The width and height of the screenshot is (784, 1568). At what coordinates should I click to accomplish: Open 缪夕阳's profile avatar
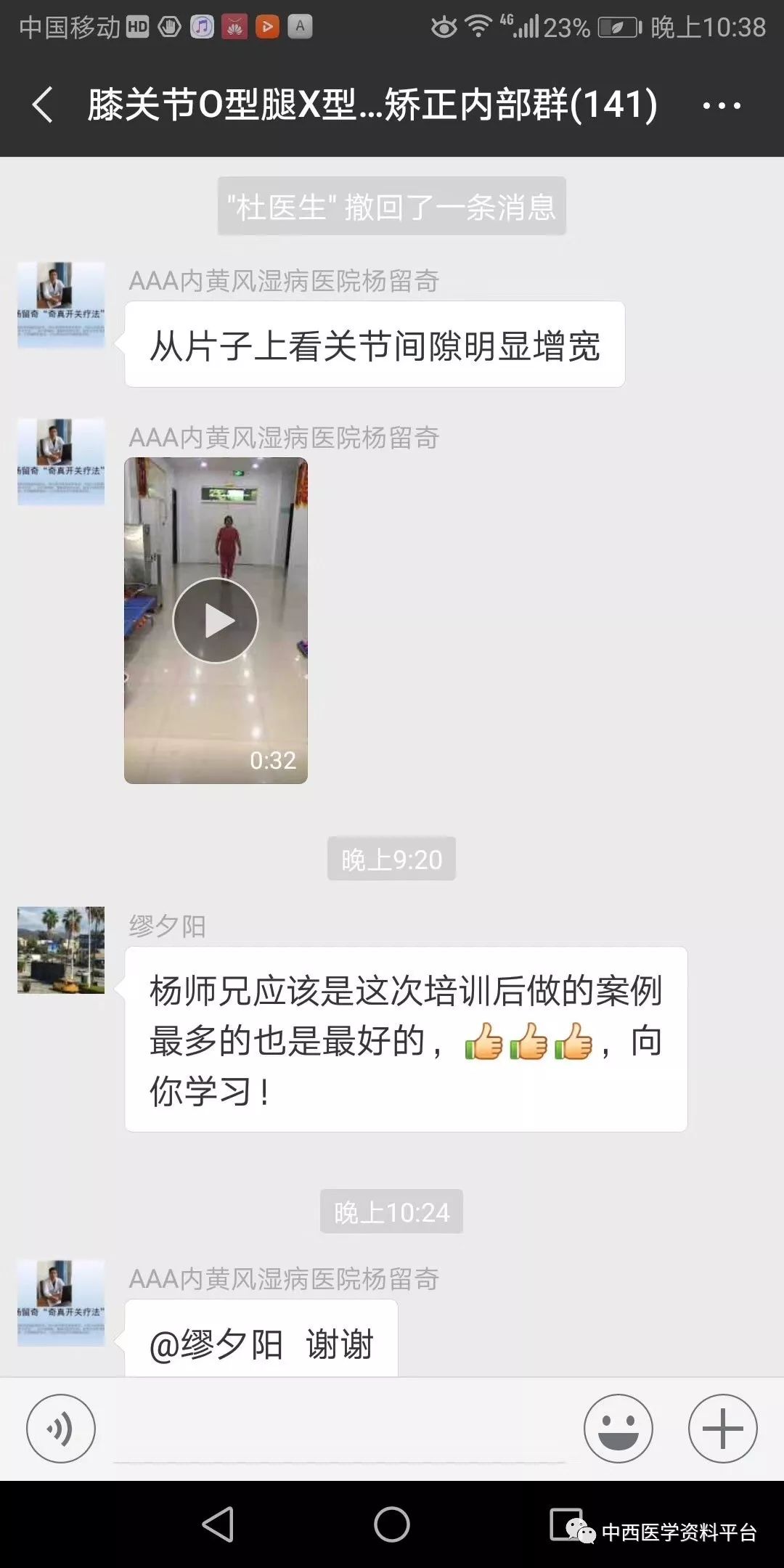(x=61, y=950)
